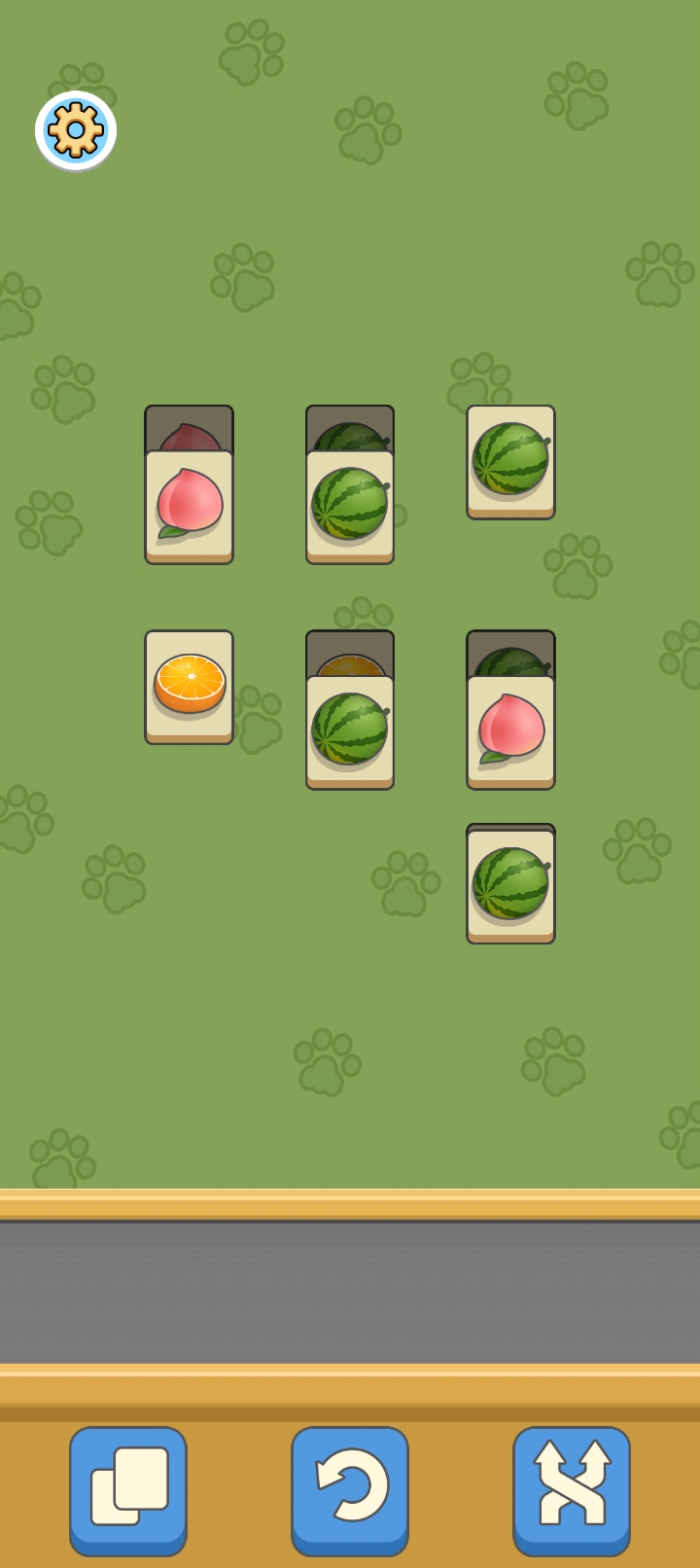Select the orange slice tile
Image resolution: width=700 pixels, height=1568 pixels.
point(190,687)
